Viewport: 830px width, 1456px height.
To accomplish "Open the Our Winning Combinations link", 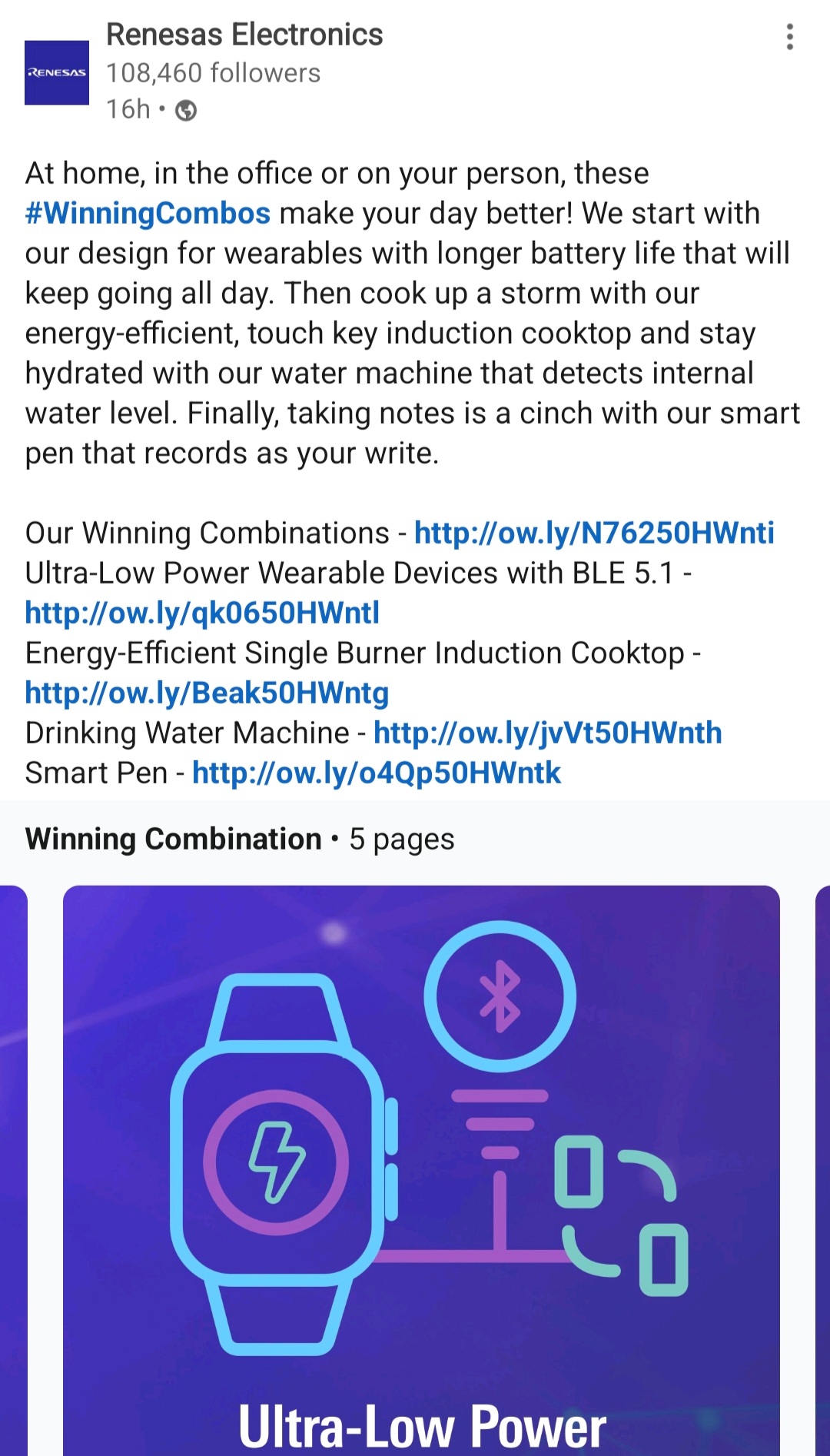I will [594, 533].
